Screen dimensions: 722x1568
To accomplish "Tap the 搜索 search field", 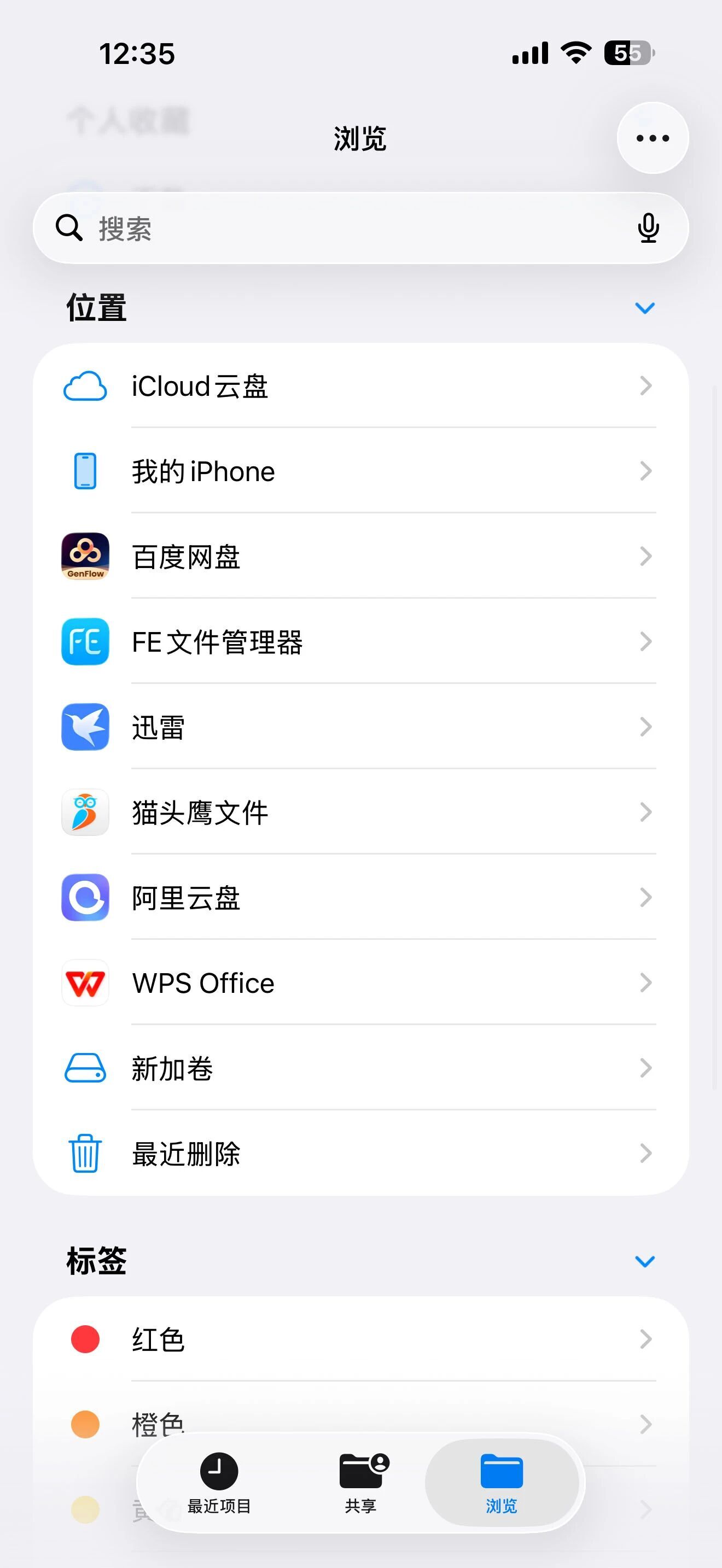I will pyautogui.click(x=341, y=229).
